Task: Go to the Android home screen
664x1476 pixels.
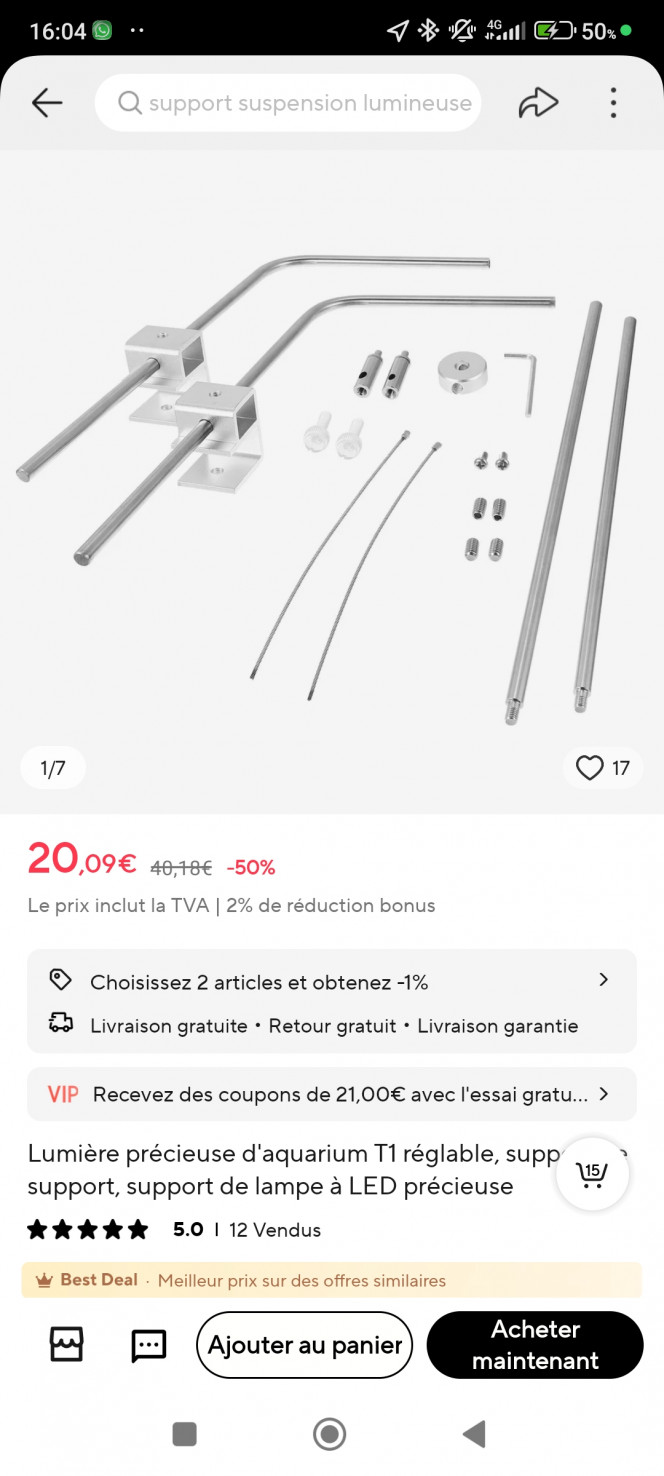Action: 329,1434
